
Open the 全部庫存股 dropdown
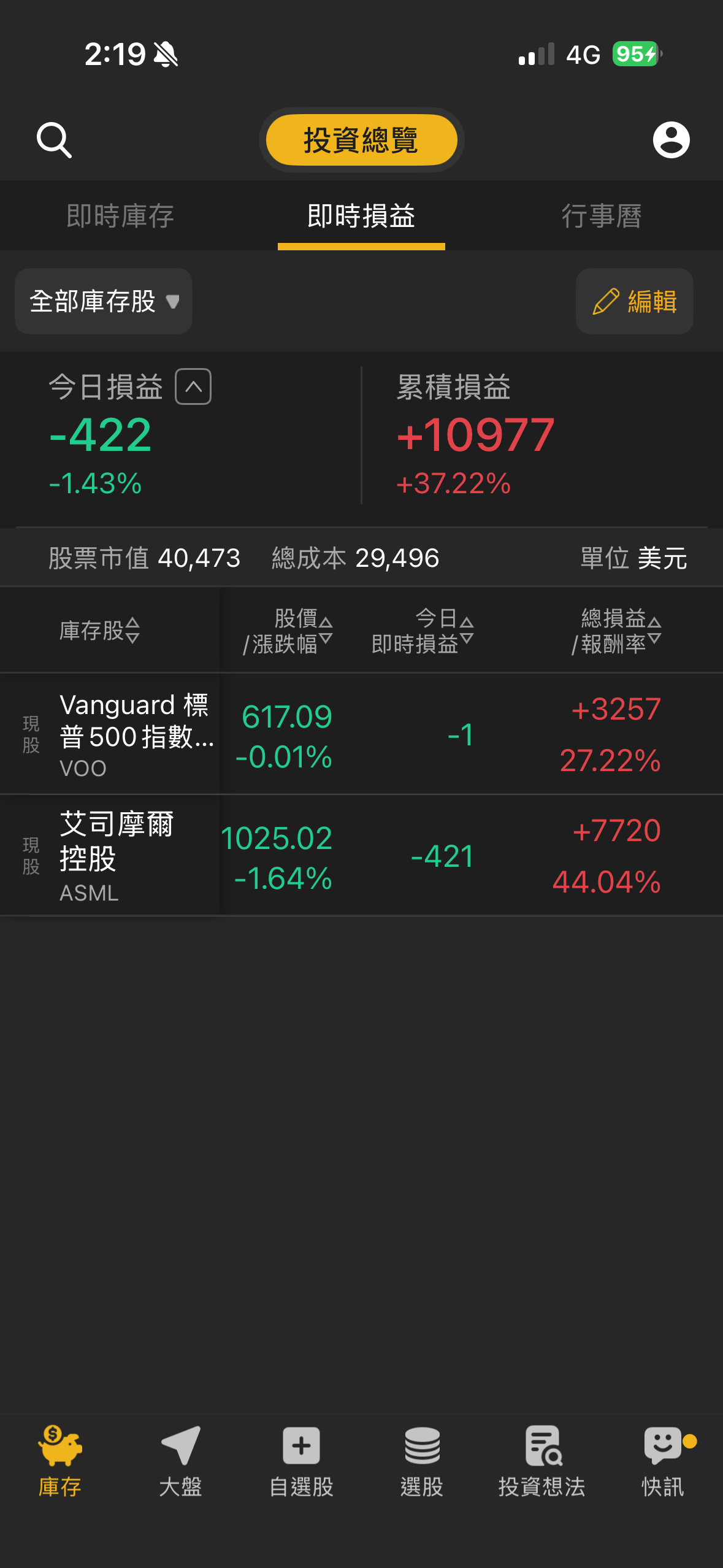click(x=104, y=301)
